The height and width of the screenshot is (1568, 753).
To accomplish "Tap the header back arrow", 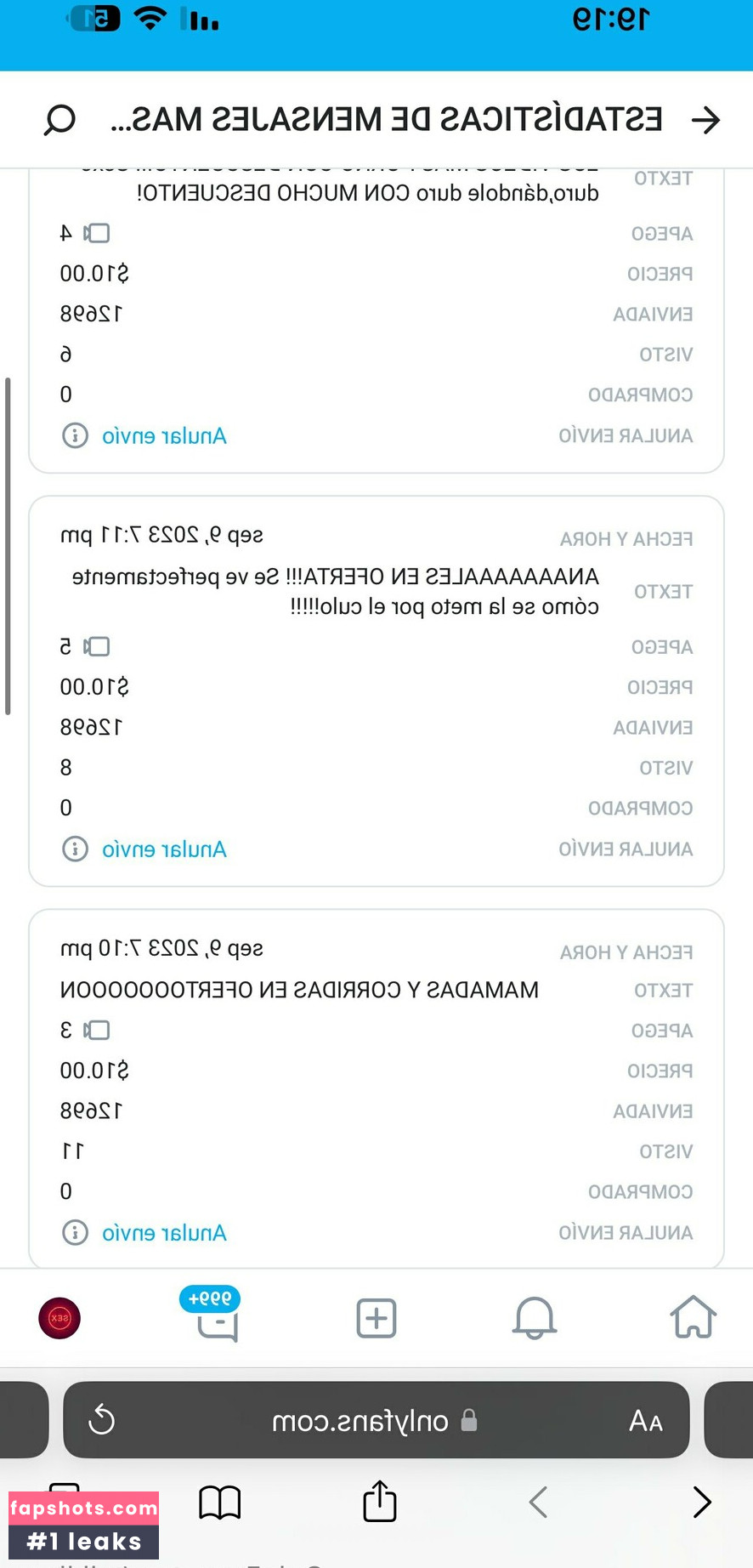I will click(x=705, y=120).
